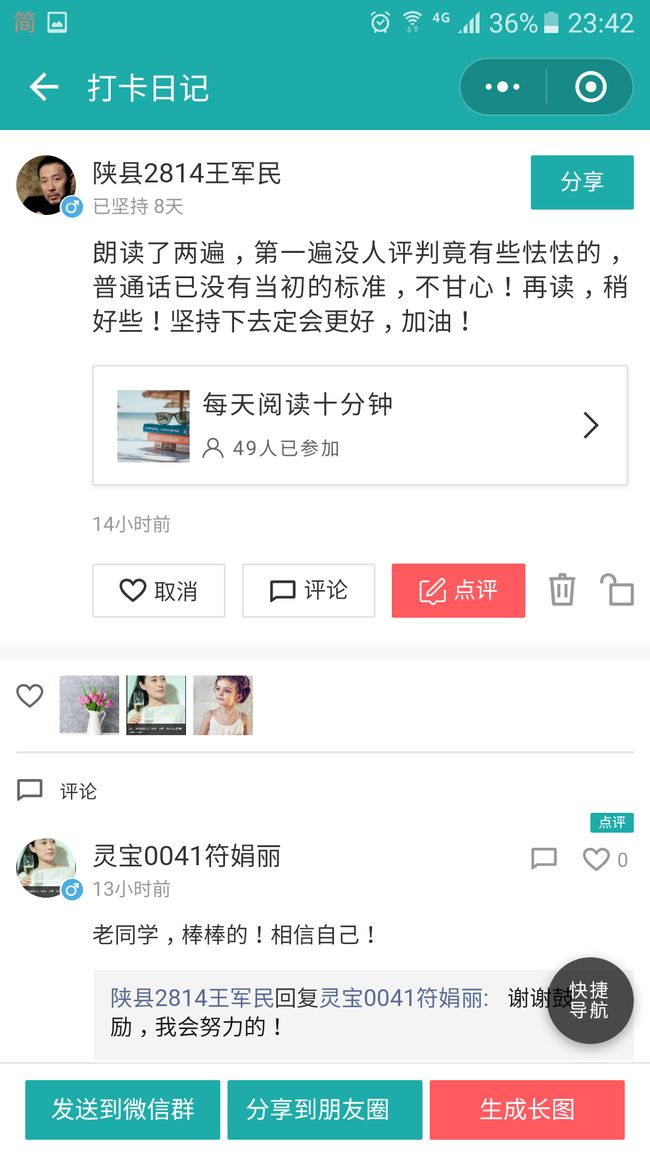Tap the 分享 button next to 王军民
Image resolution: width=650 pixels, height=1156 pixels.
point(581,181)
